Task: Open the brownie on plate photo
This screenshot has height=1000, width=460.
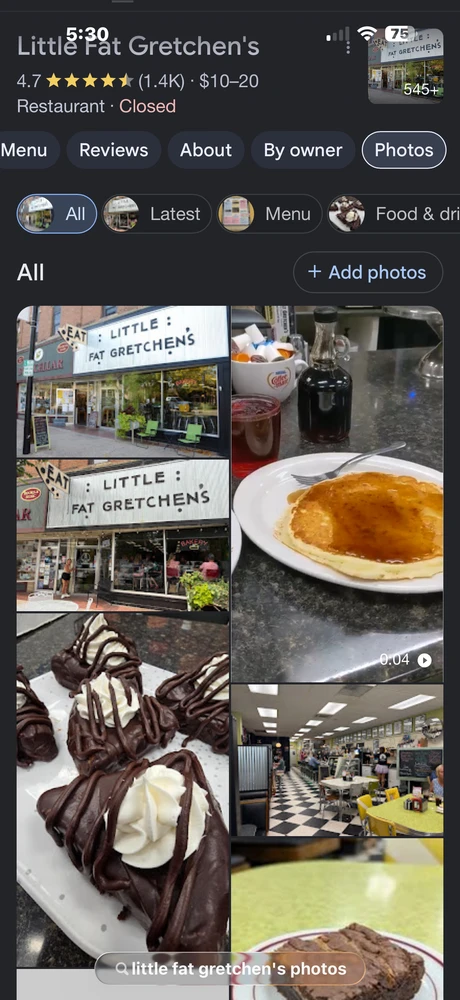Action: point(337,918)
